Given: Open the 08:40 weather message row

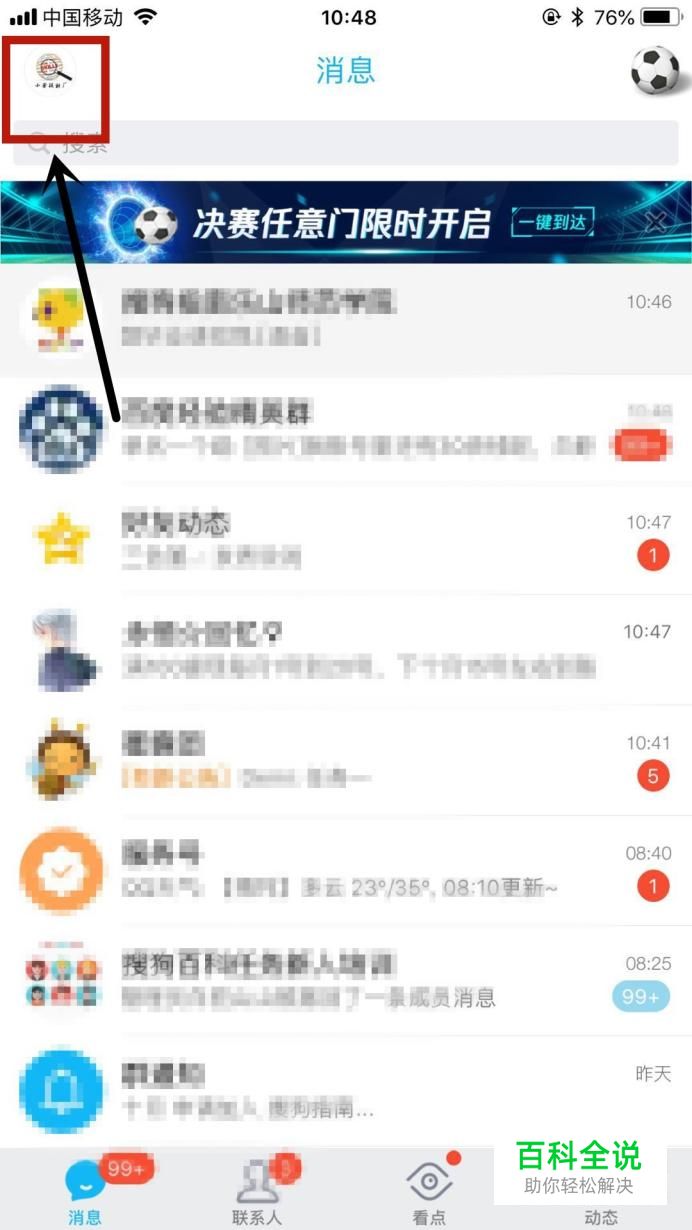Looking at the screenshot, I should point(345,870).
